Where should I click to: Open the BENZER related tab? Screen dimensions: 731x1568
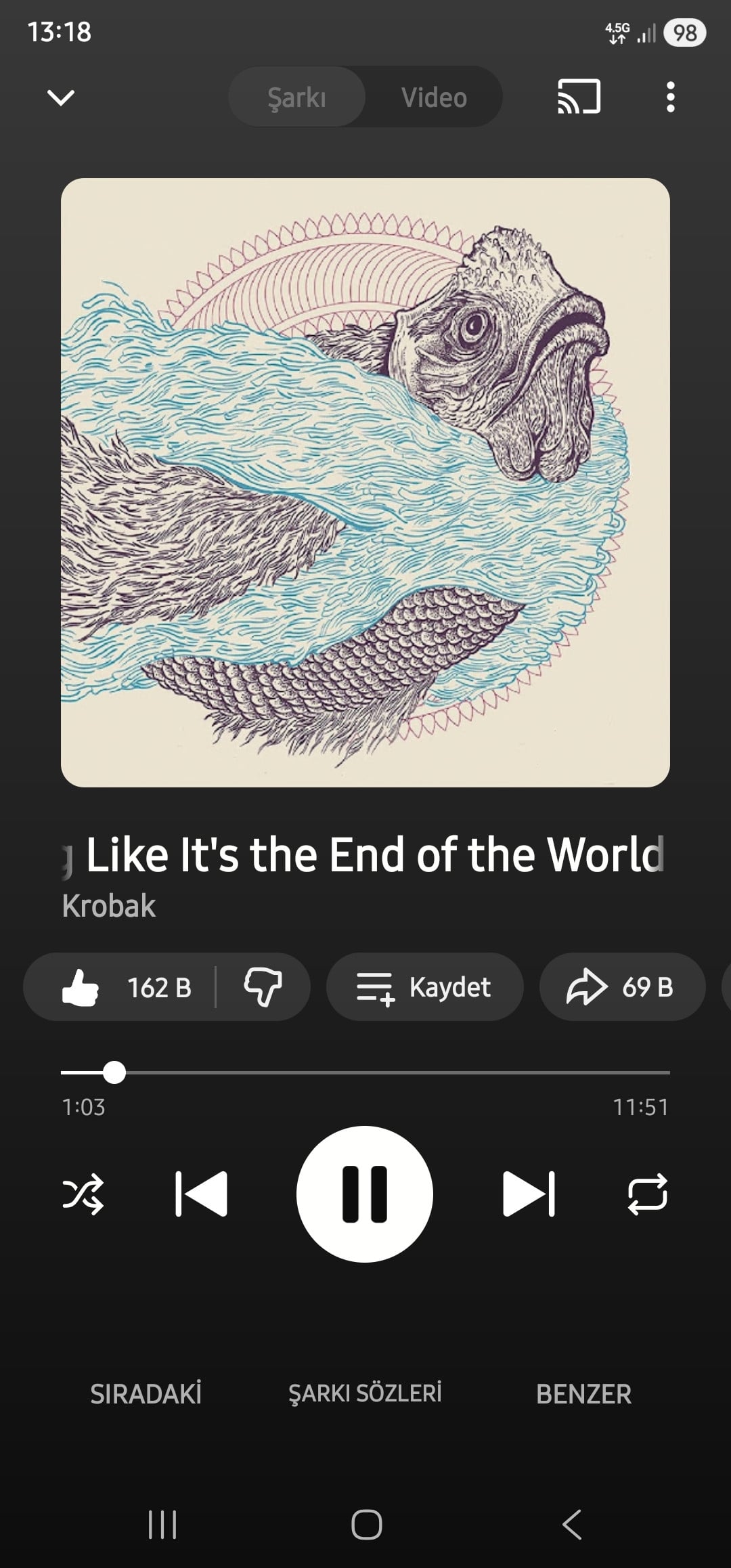click(583, 1394)
